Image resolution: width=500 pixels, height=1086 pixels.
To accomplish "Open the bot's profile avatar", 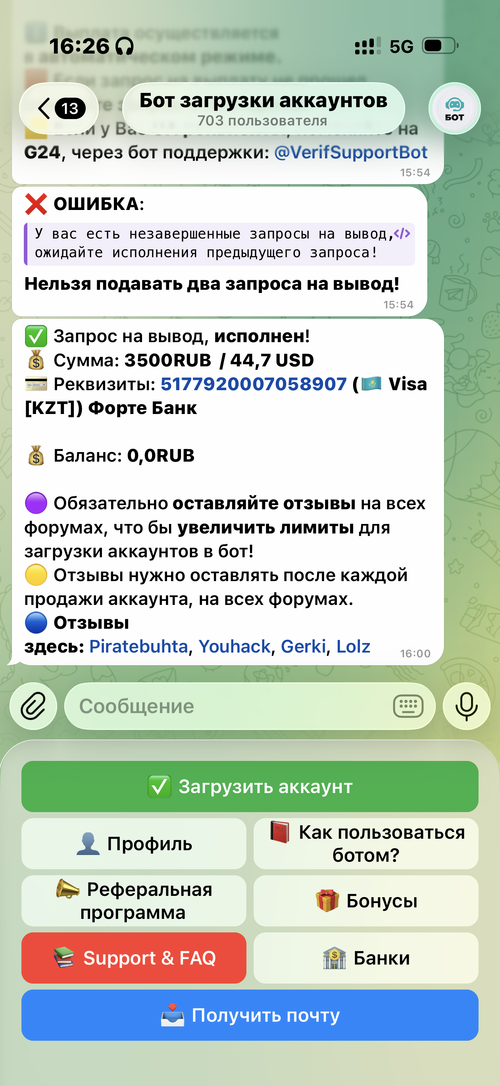I will tap(454, 109).
